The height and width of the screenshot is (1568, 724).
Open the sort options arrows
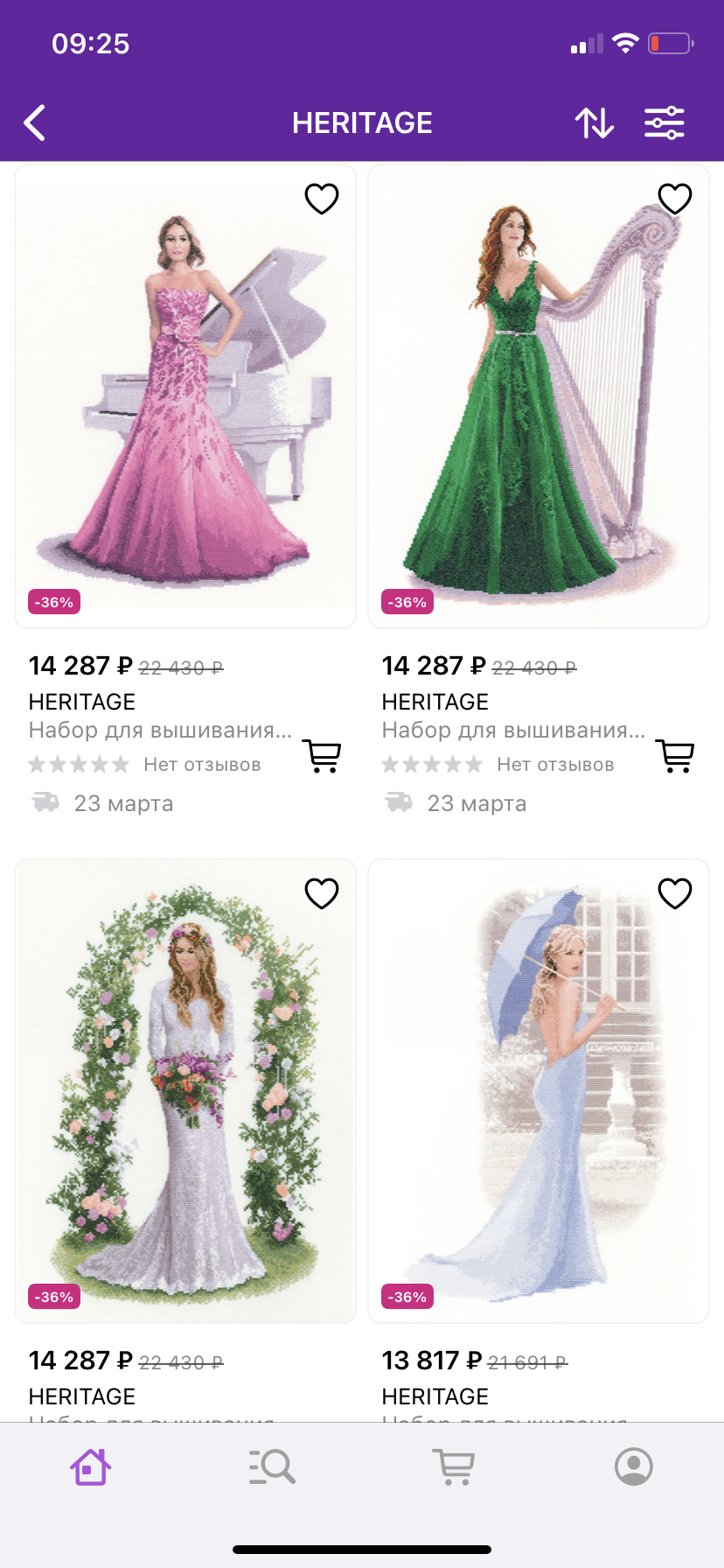(595, 122)
